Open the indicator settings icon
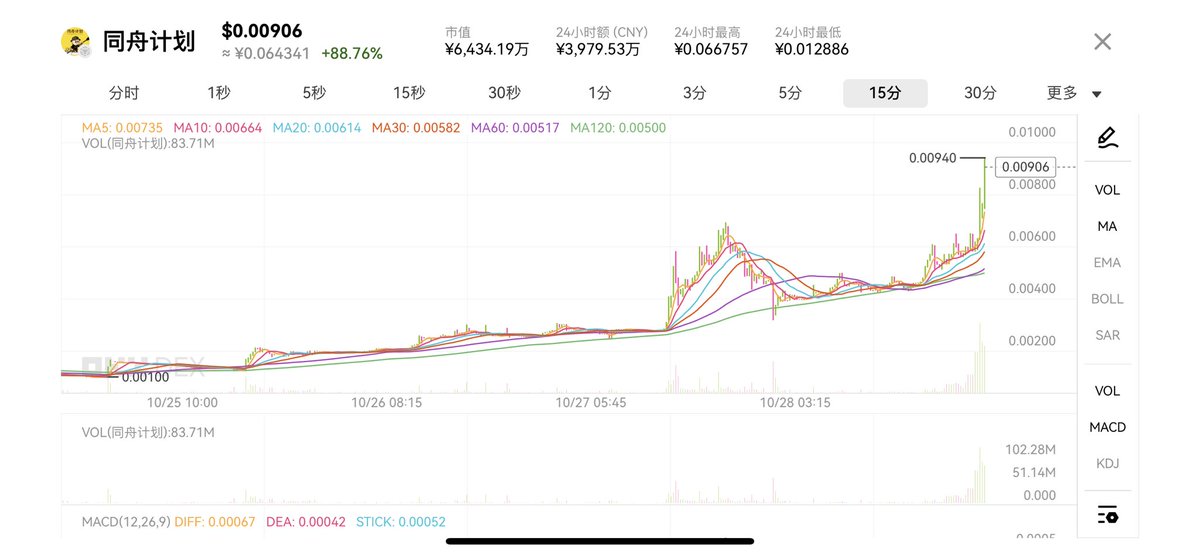This screenshot has height=555, width=1200. click(x=1107, y=515)
